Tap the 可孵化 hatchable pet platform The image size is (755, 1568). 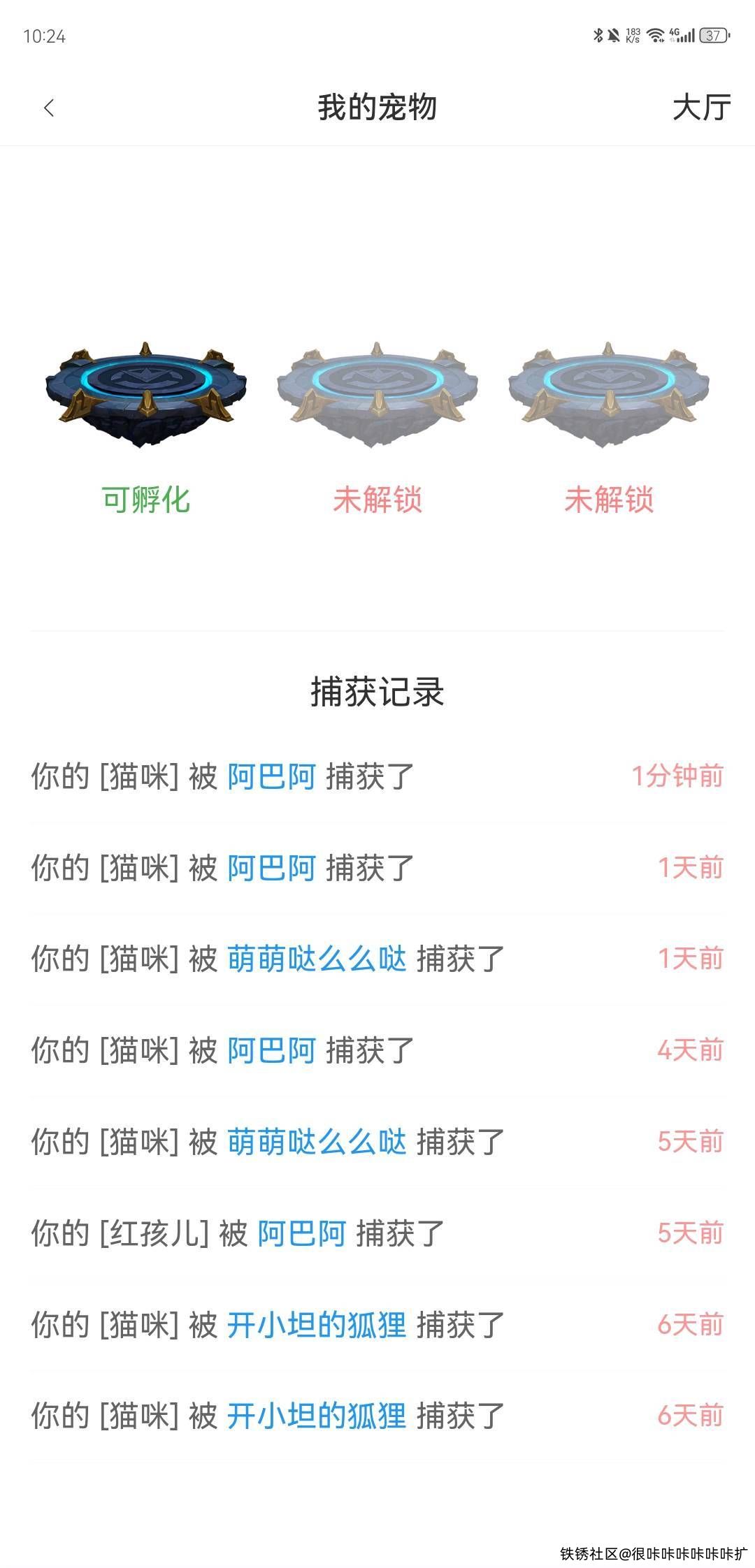tap(145, 393)
